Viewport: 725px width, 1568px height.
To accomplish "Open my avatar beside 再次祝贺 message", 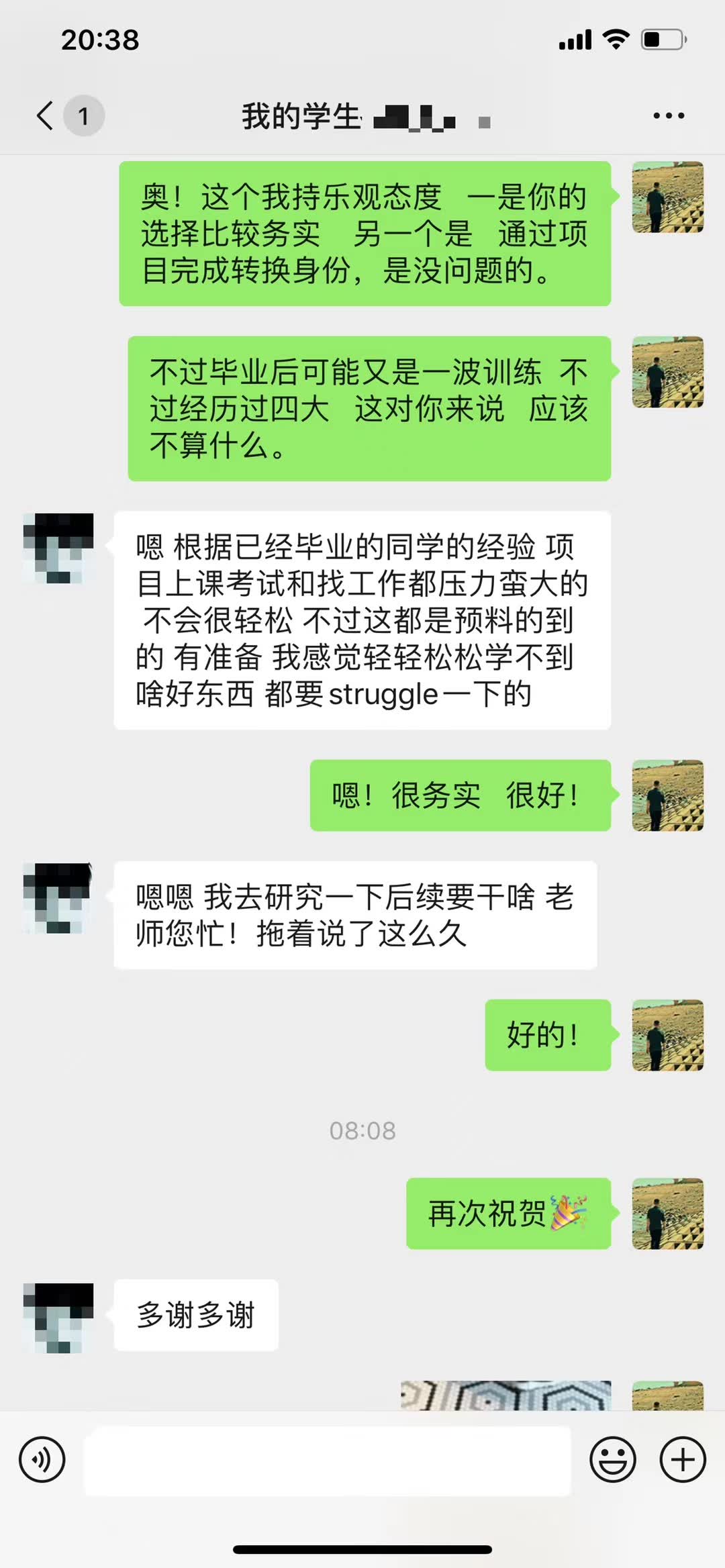I will [x=667, y=1213].
